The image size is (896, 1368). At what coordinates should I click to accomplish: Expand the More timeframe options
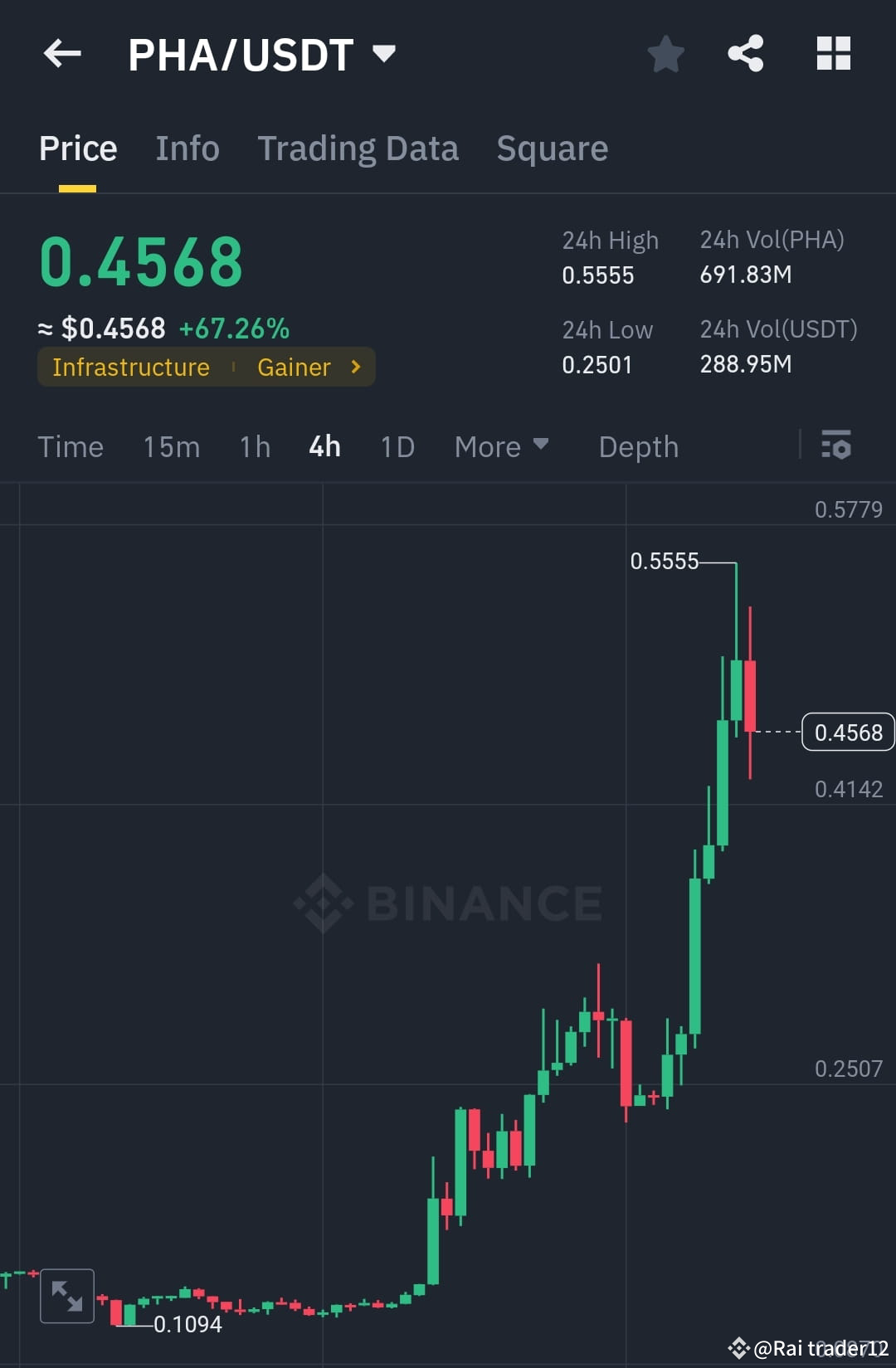tap(501, 446)
